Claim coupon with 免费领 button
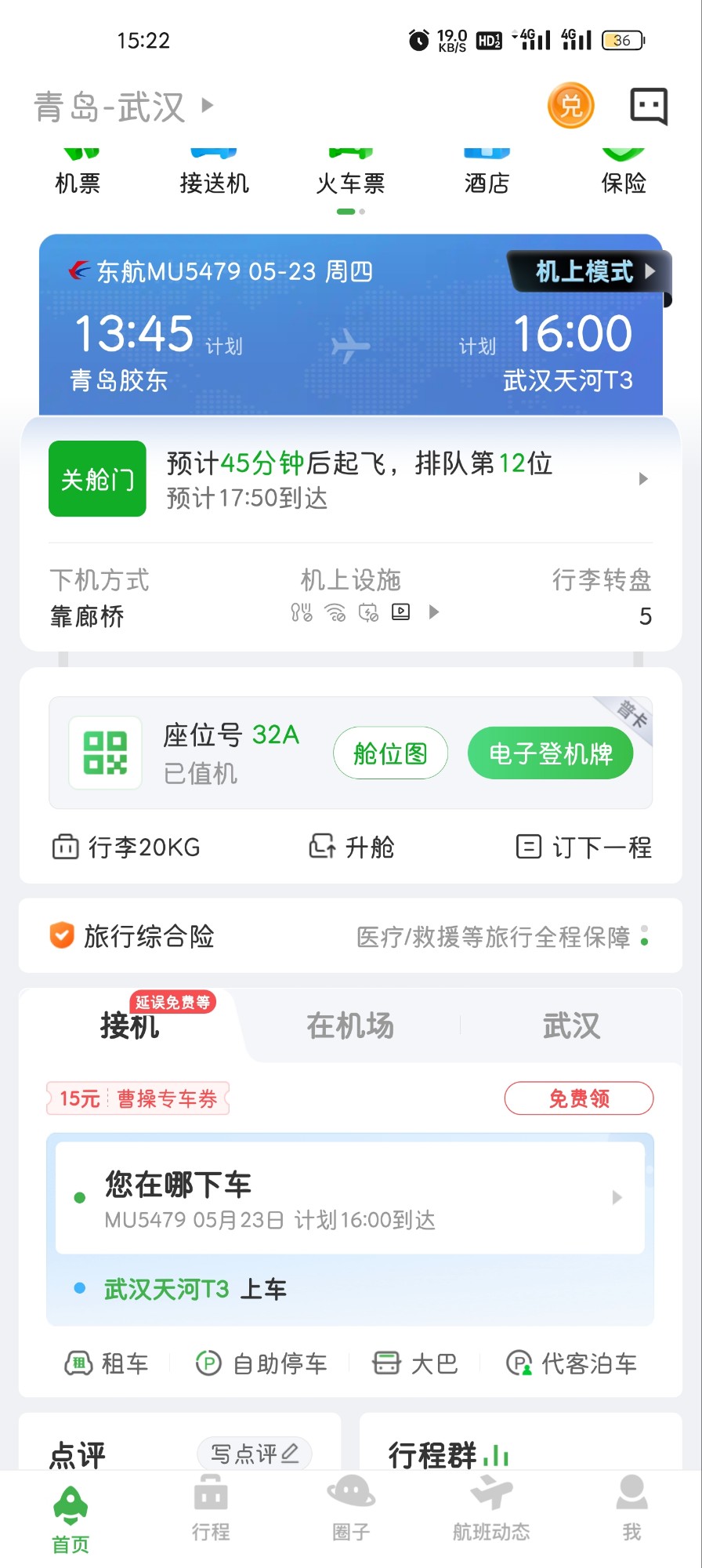Viewport: 702px width, 1568px height. (578, 1098)
